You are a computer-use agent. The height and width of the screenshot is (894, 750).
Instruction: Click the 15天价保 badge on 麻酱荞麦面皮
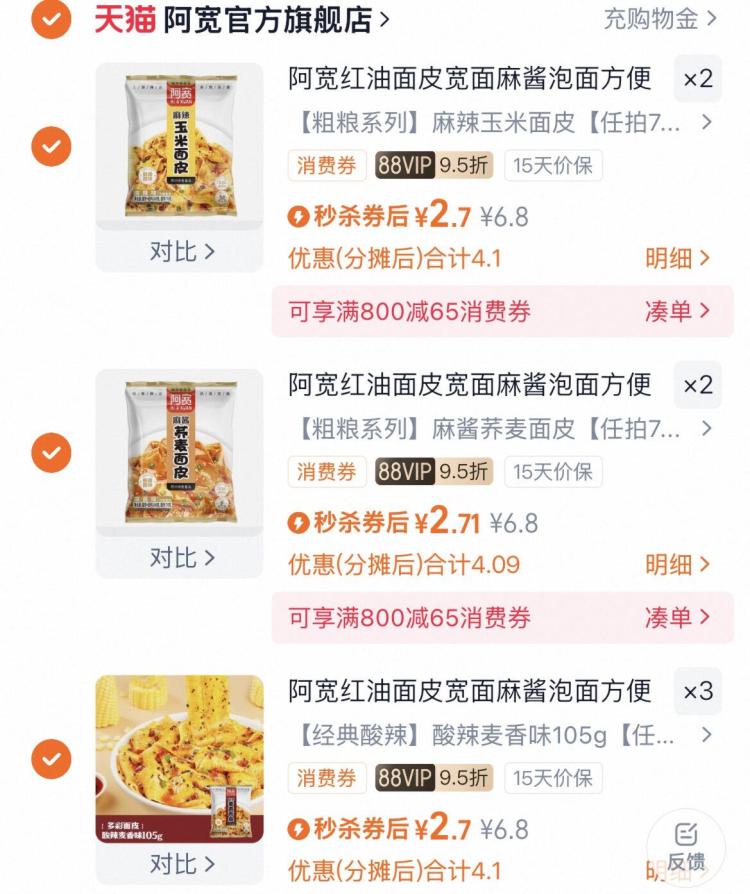(551, 470)
